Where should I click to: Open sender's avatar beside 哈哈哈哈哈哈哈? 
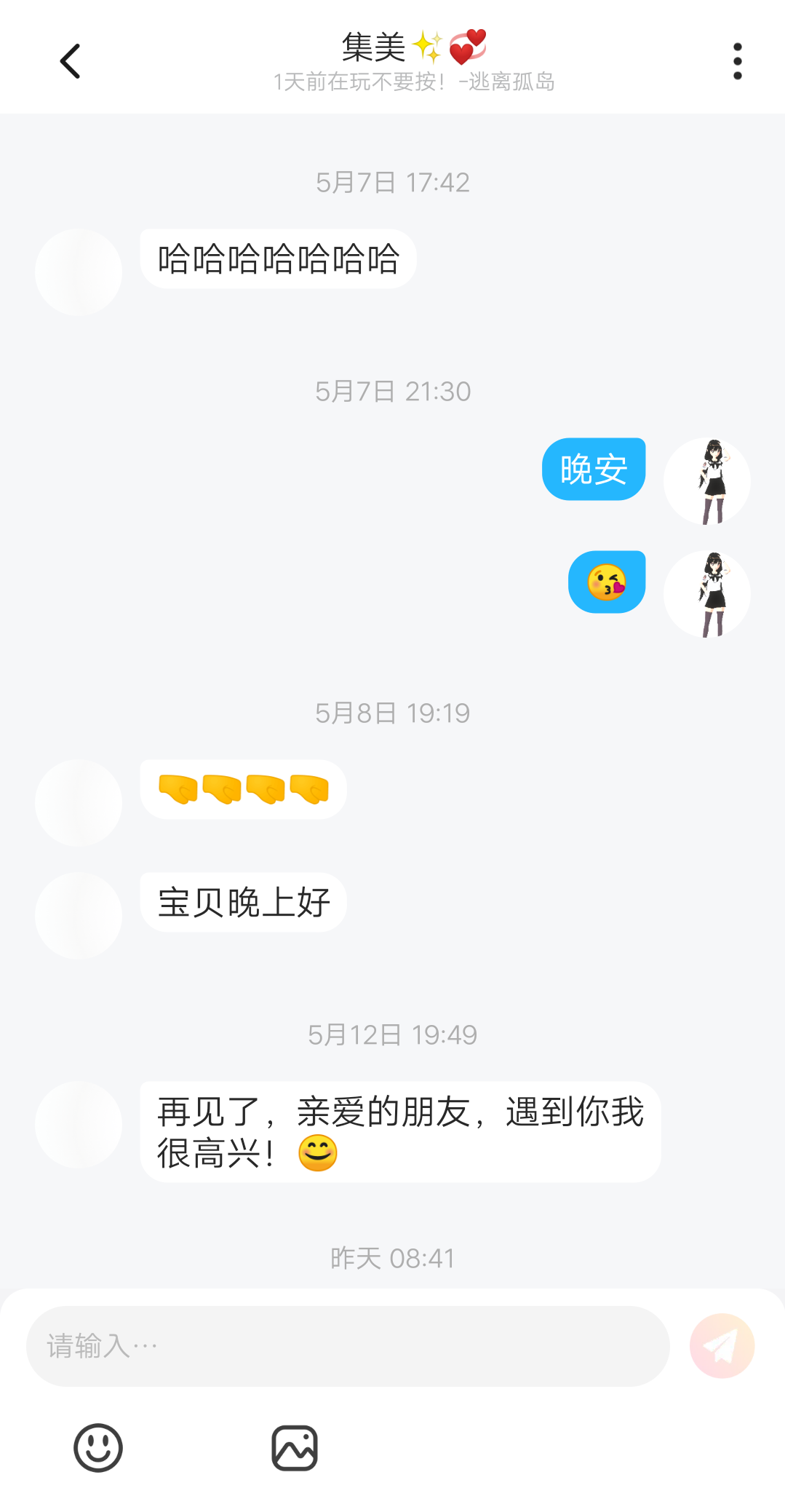79,272
